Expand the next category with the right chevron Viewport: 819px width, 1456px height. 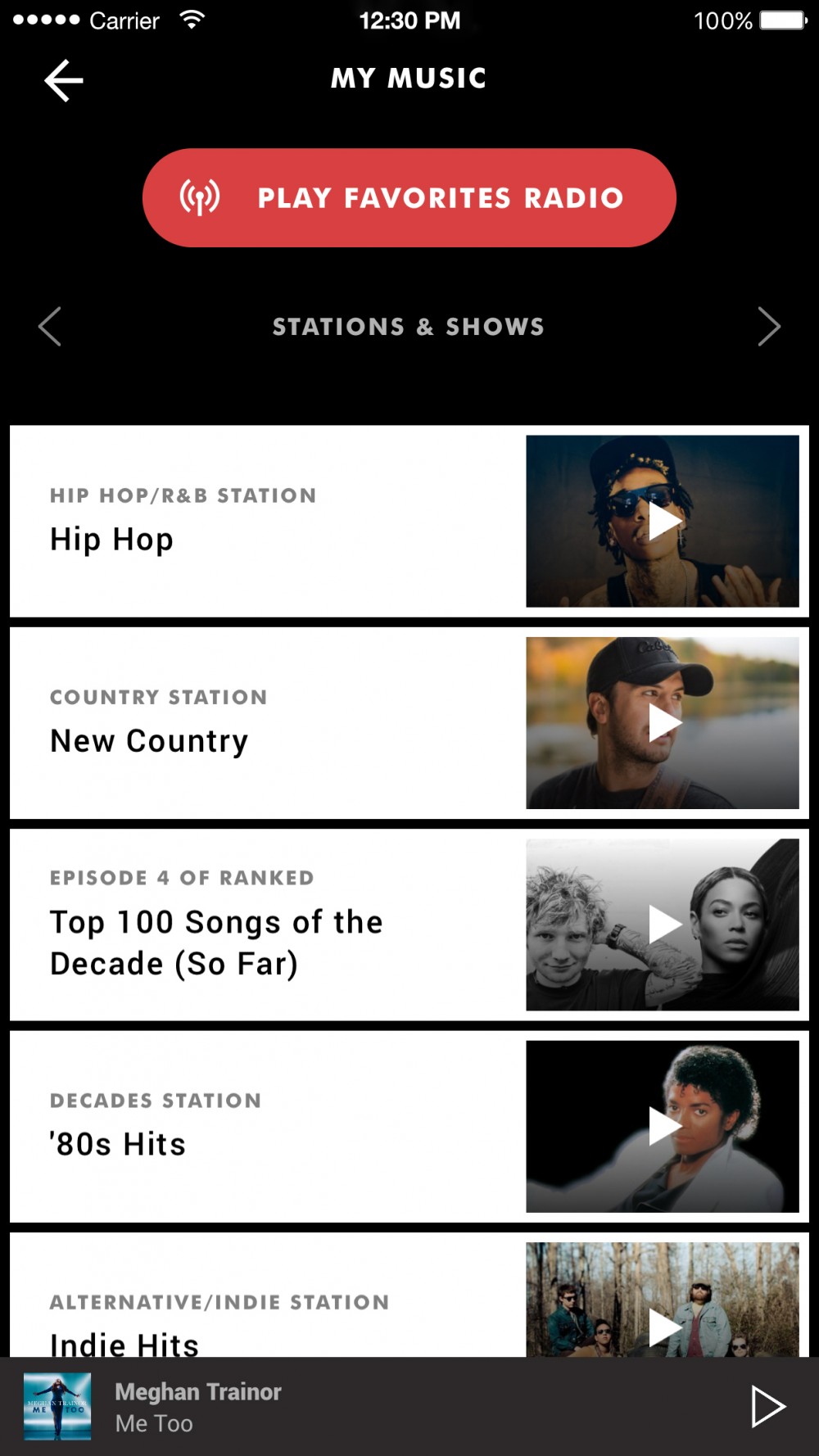click(x=768, y=326)
